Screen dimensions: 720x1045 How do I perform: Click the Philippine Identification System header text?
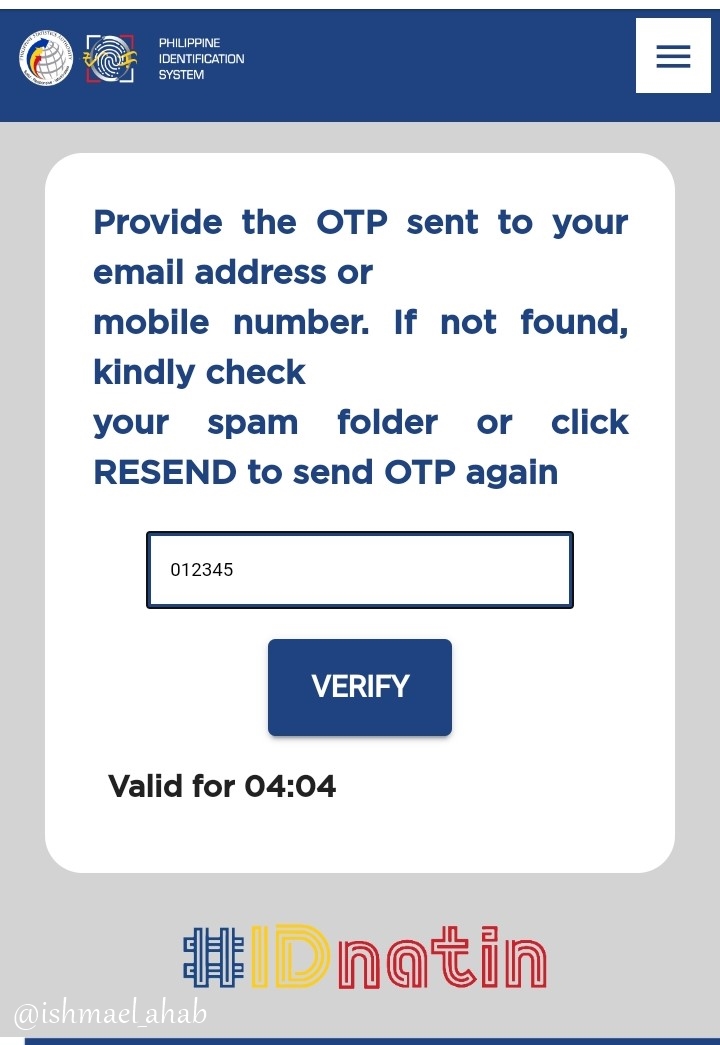coord(200,58)
